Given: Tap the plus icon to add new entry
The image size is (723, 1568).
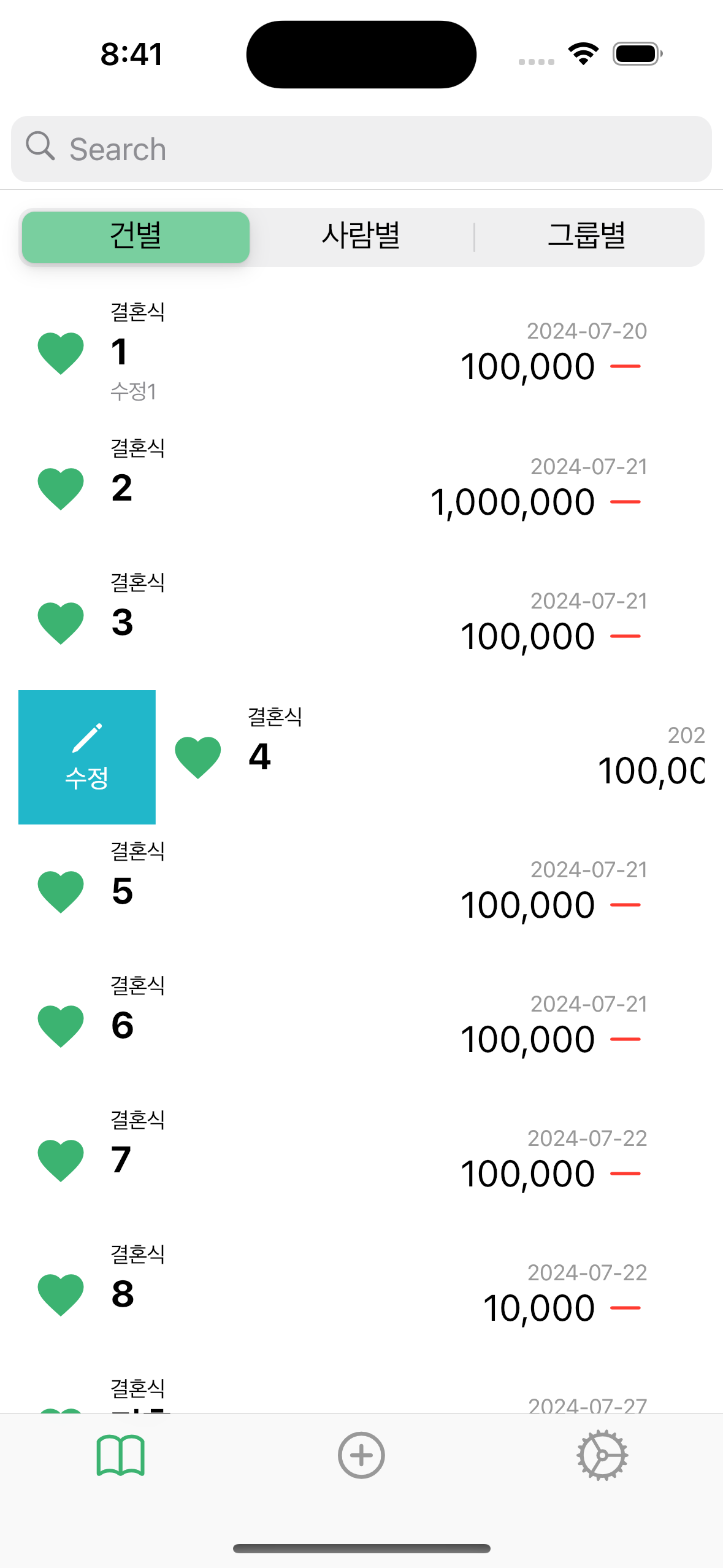Looking at the screenshot, I should pyautogui.click(x=361, y=1455).
